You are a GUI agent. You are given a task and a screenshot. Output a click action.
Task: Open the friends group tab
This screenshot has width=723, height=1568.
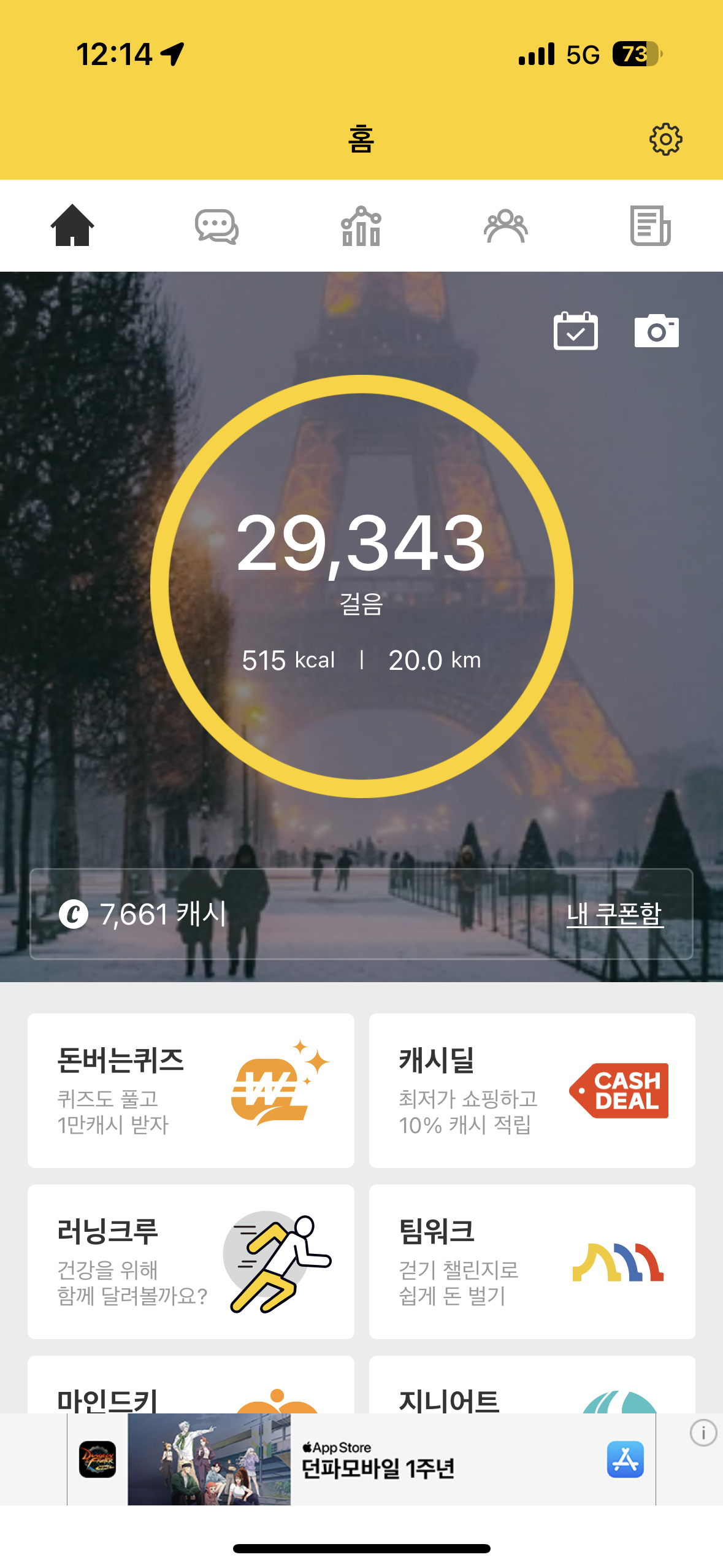click(505, 226)
